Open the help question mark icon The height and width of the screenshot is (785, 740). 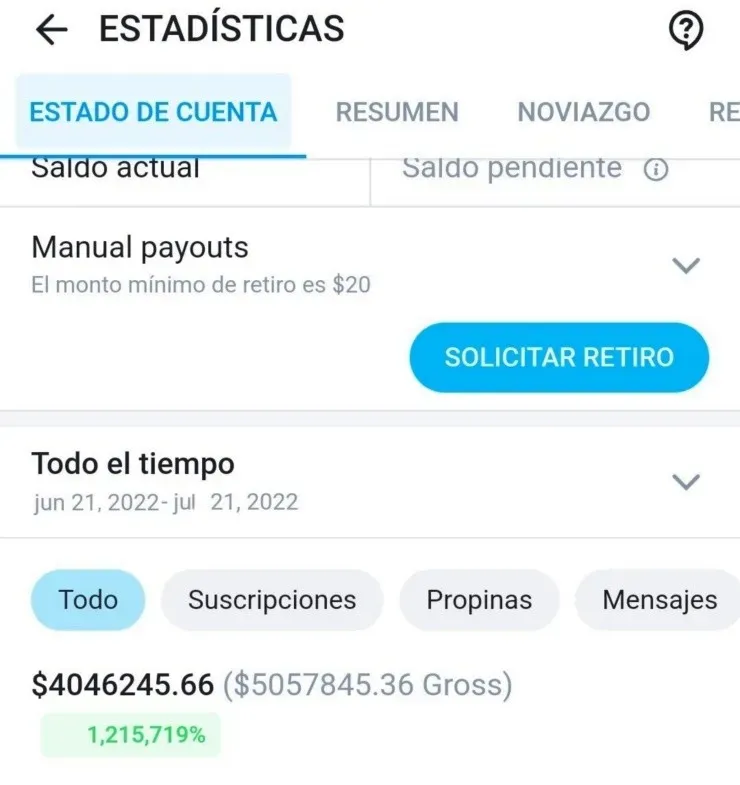684,31
